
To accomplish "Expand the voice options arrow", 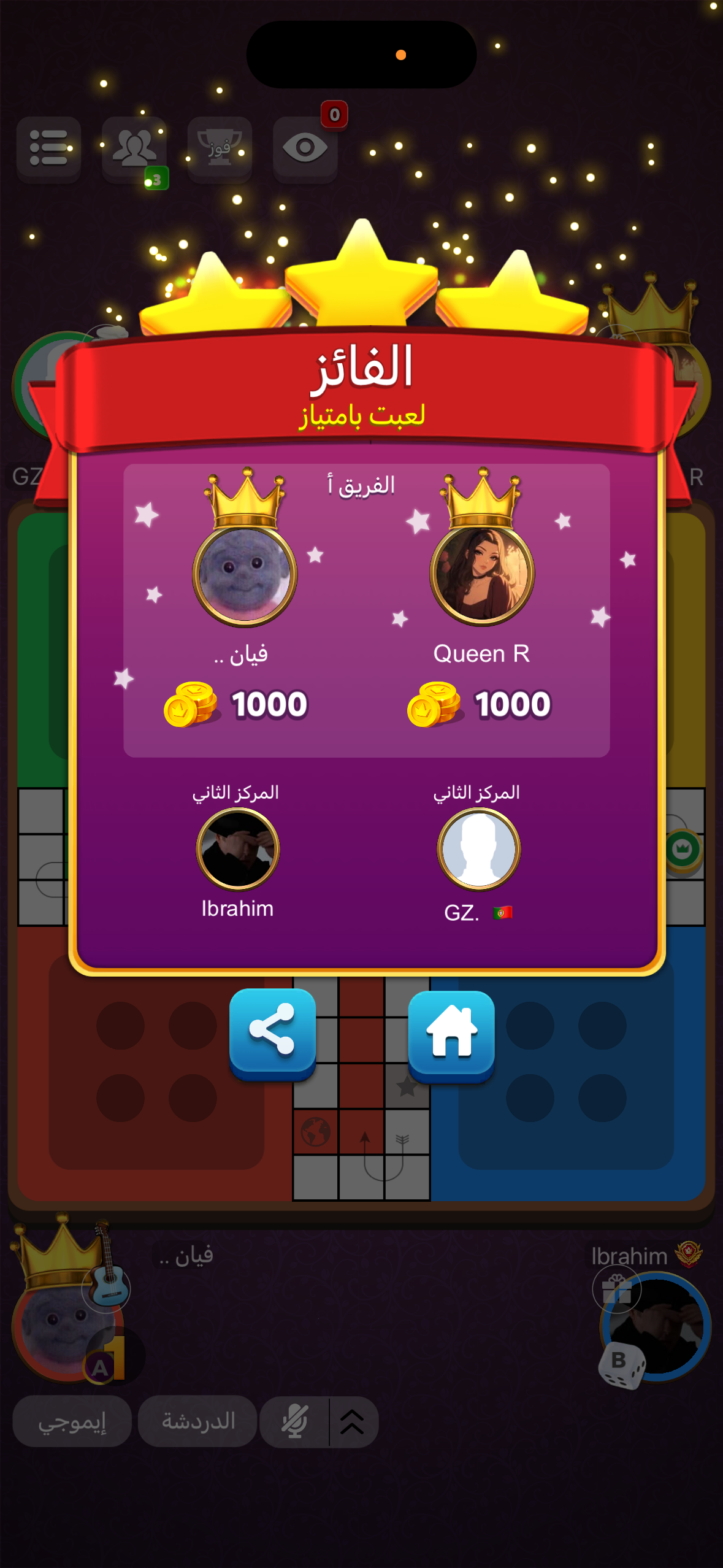I will 353,1421.
